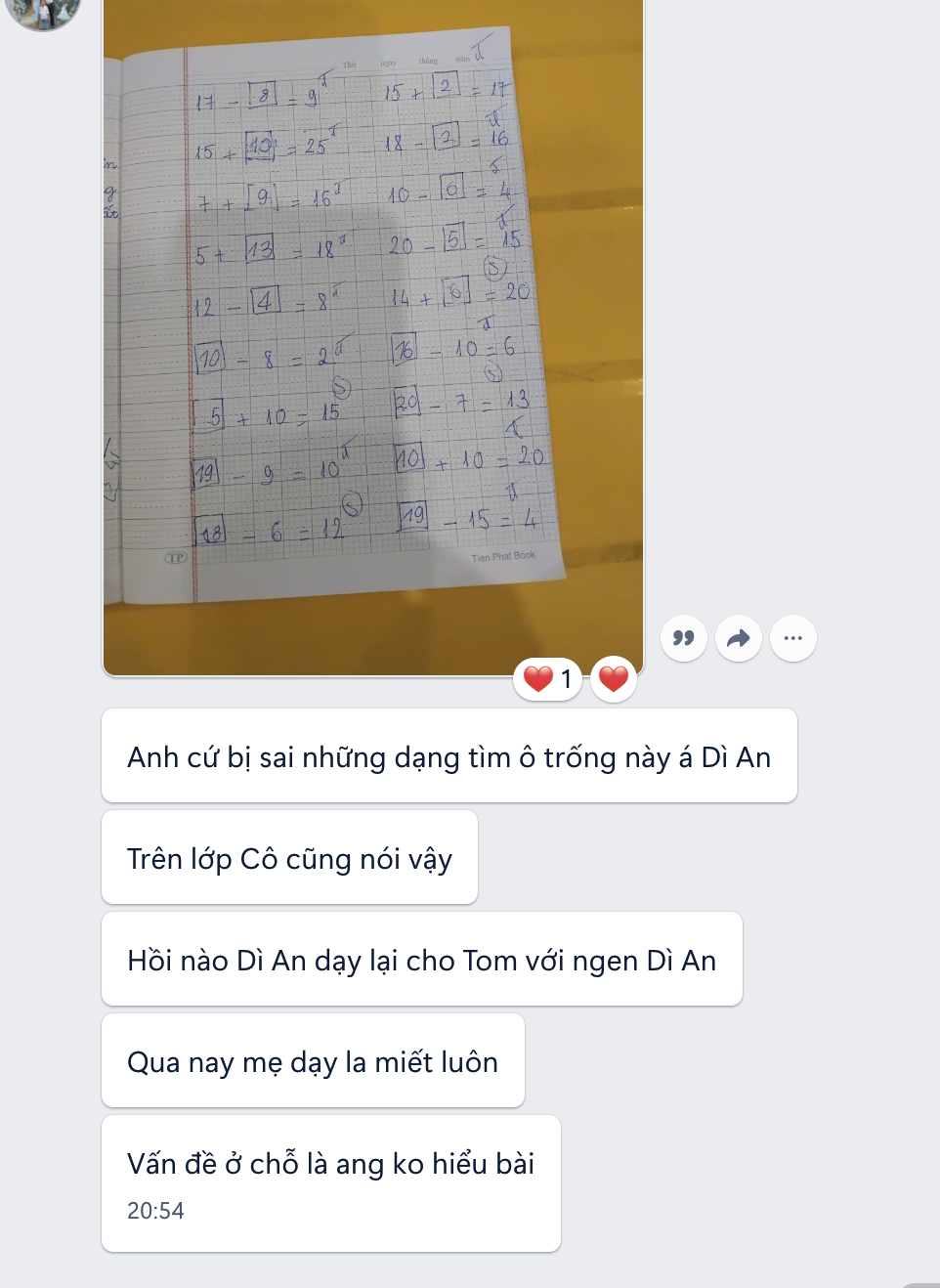View the heart reaction count

[548, 678]
